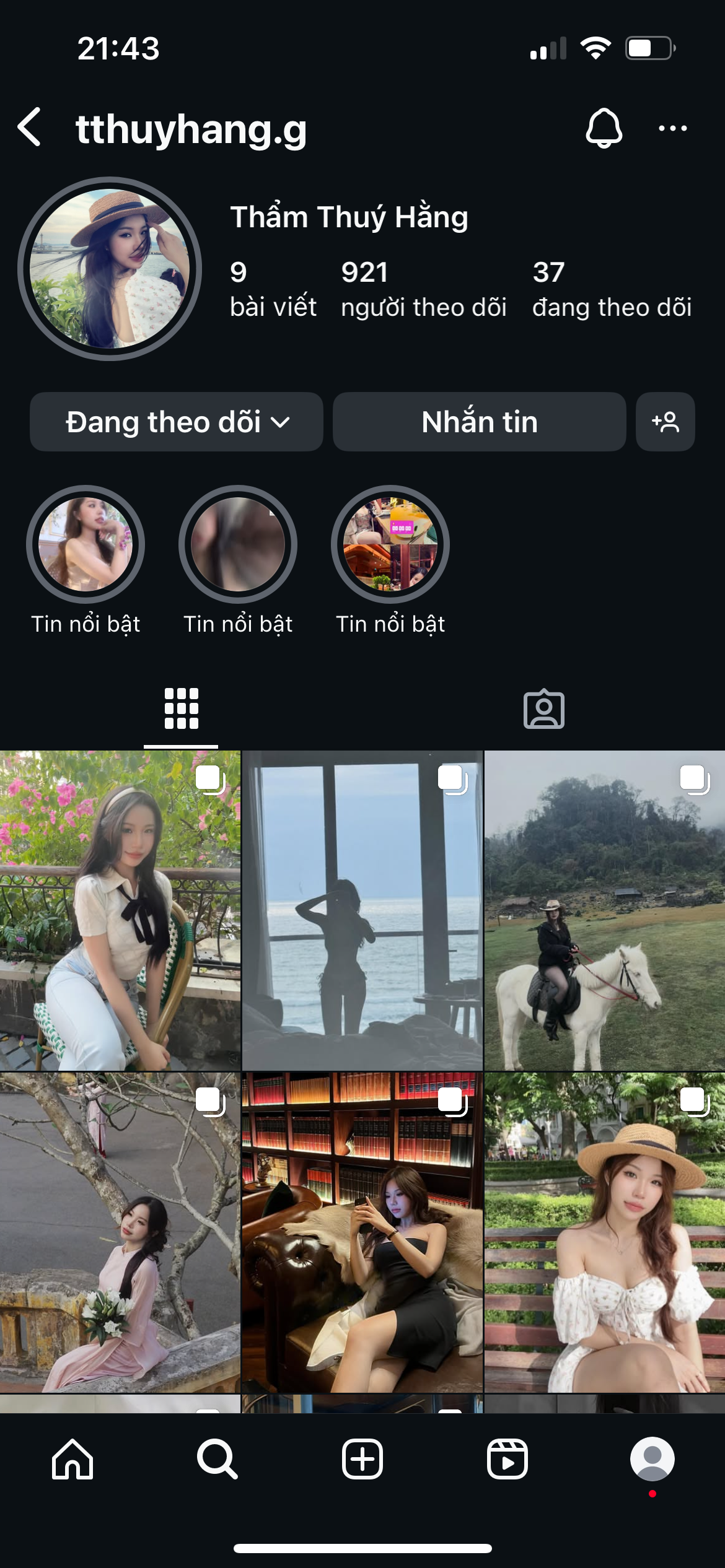The width and height of the screenshot is (725, 1568).
Task: Open the three-dot overflow menu
Action: tap(672, 128)
